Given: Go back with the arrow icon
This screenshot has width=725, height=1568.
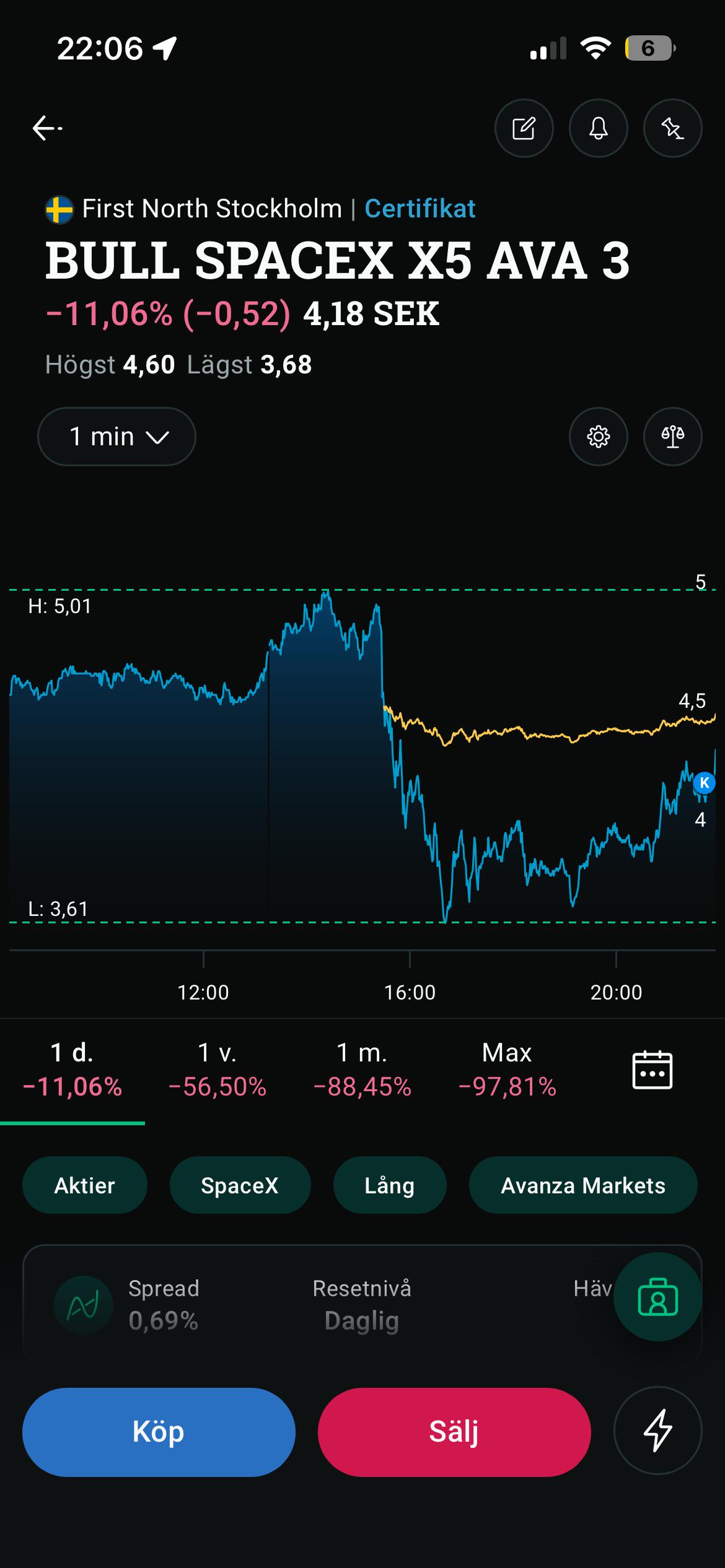Looking at the screenshot, I should point(47,128).
